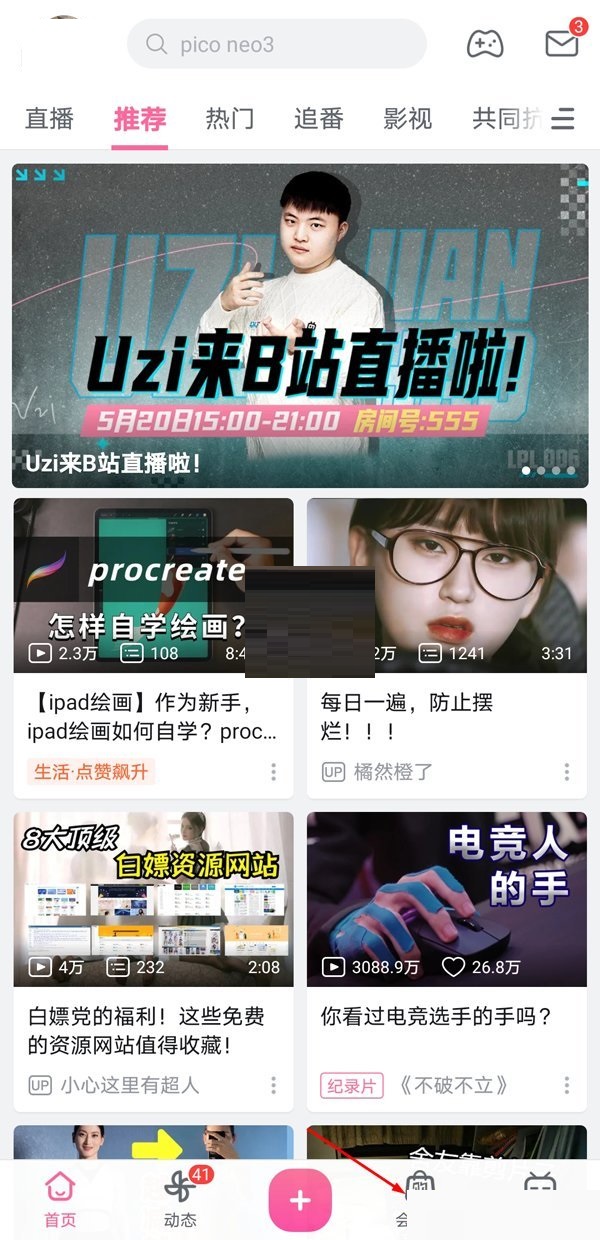Switch to the 直播 tab
This screenshot has height=1240, width=600.
(x=50, y=119)
